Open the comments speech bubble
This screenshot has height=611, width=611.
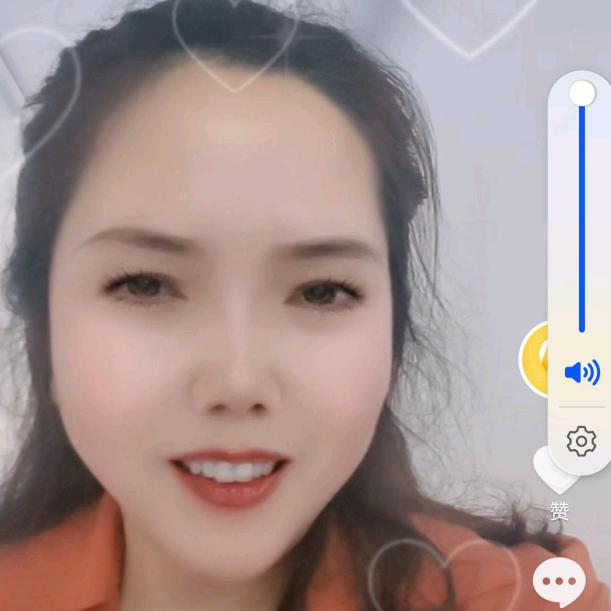pyautogui.click(x=558, y=581)
